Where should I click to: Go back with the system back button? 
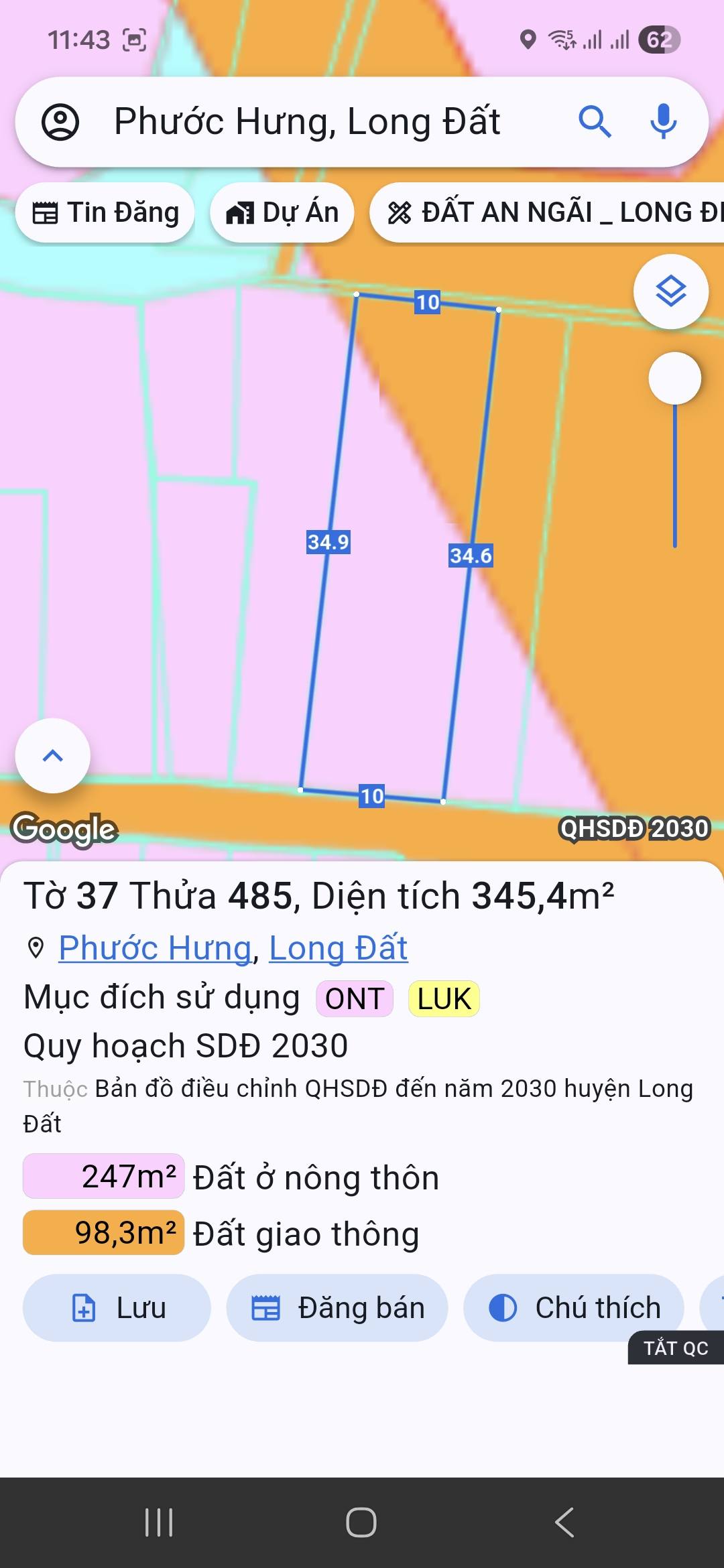click(564, 1522)
